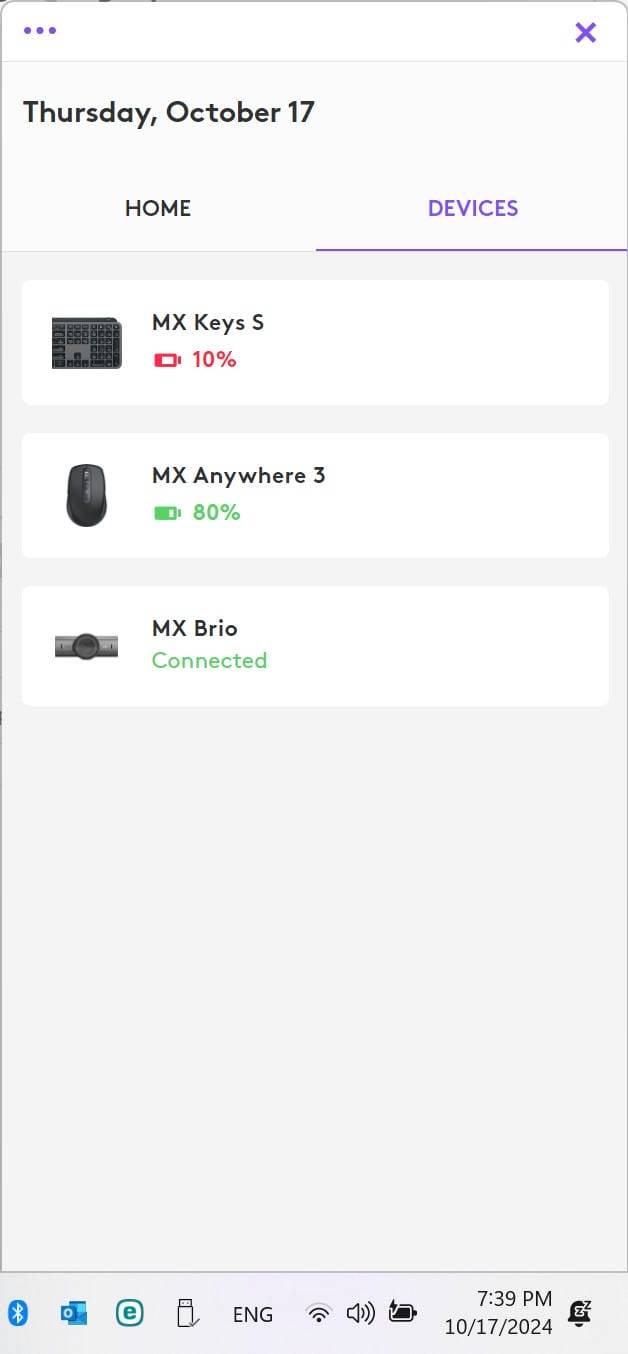Open the MX Keys S device card
Screen dimensions: 628x1354
[x=315, y=342]
